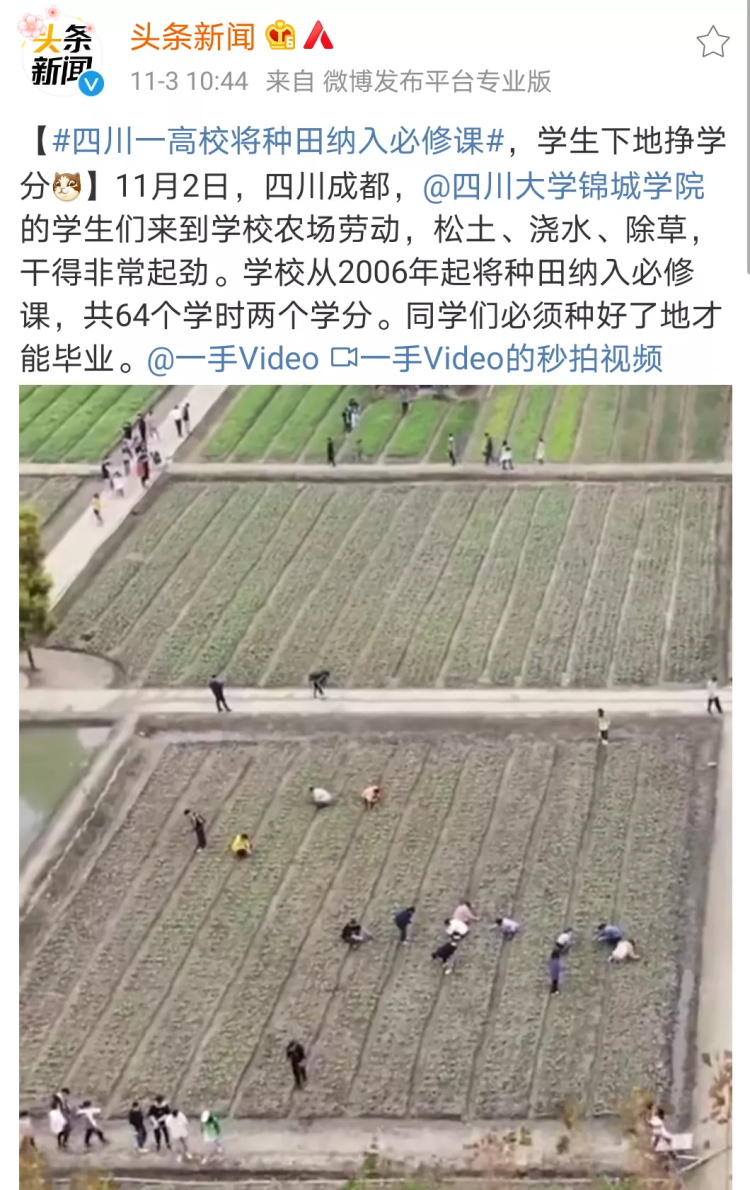Tap the 头条新闻 account name

pos(192,36)
